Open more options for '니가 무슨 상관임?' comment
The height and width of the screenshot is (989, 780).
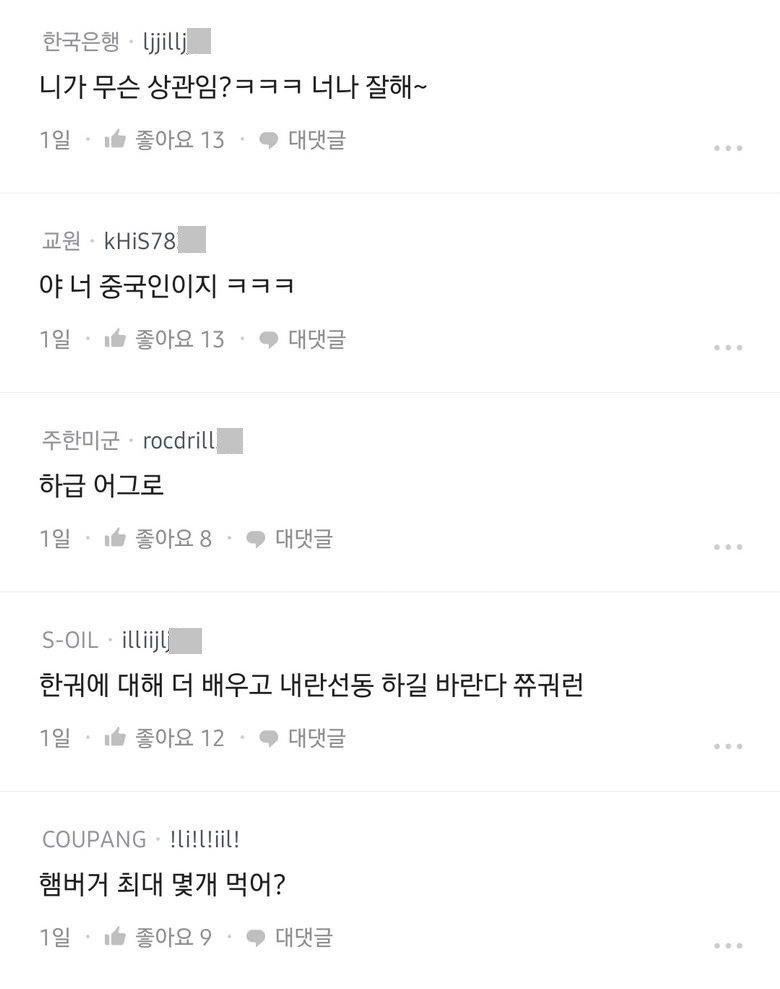[x=727, y=149]
